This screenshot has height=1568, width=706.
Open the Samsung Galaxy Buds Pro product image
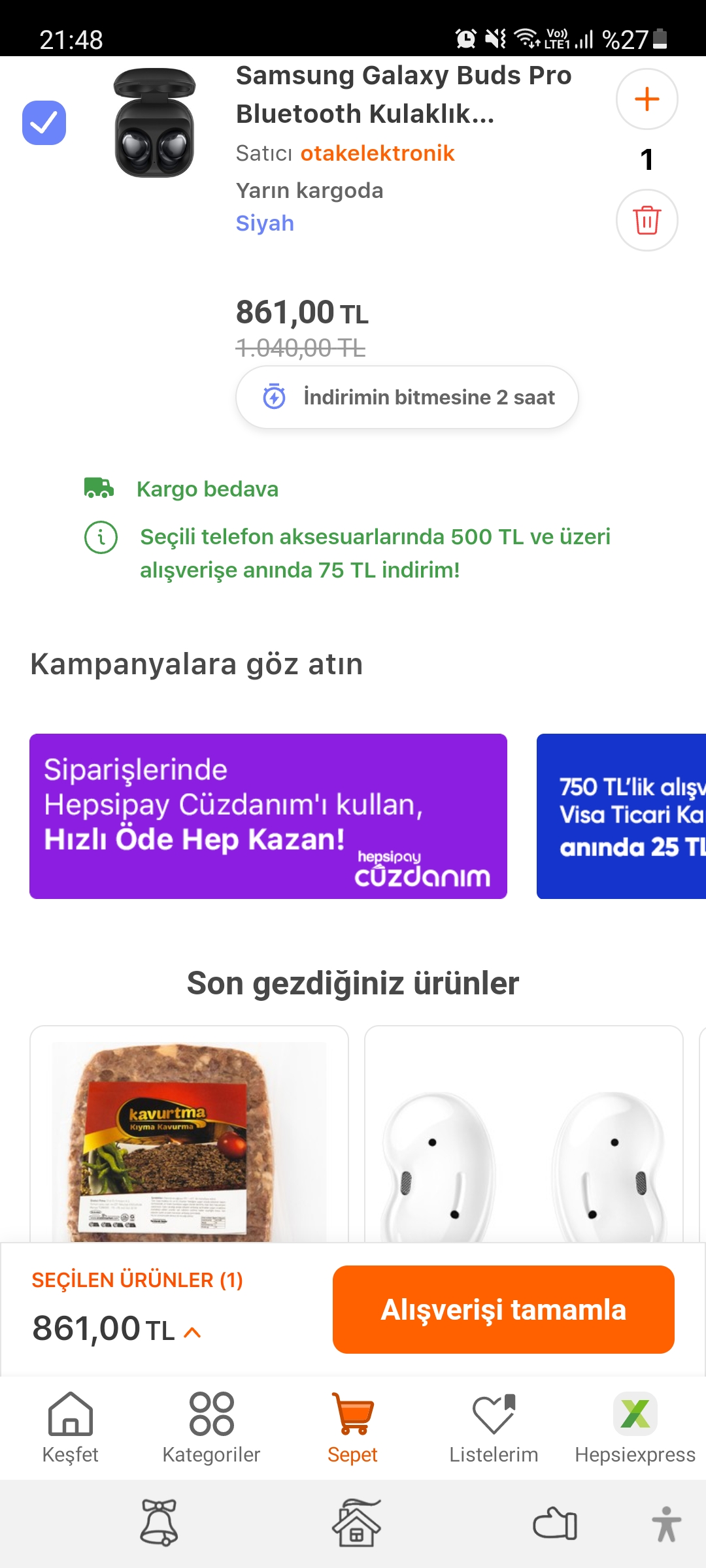[x=155, y=123]
